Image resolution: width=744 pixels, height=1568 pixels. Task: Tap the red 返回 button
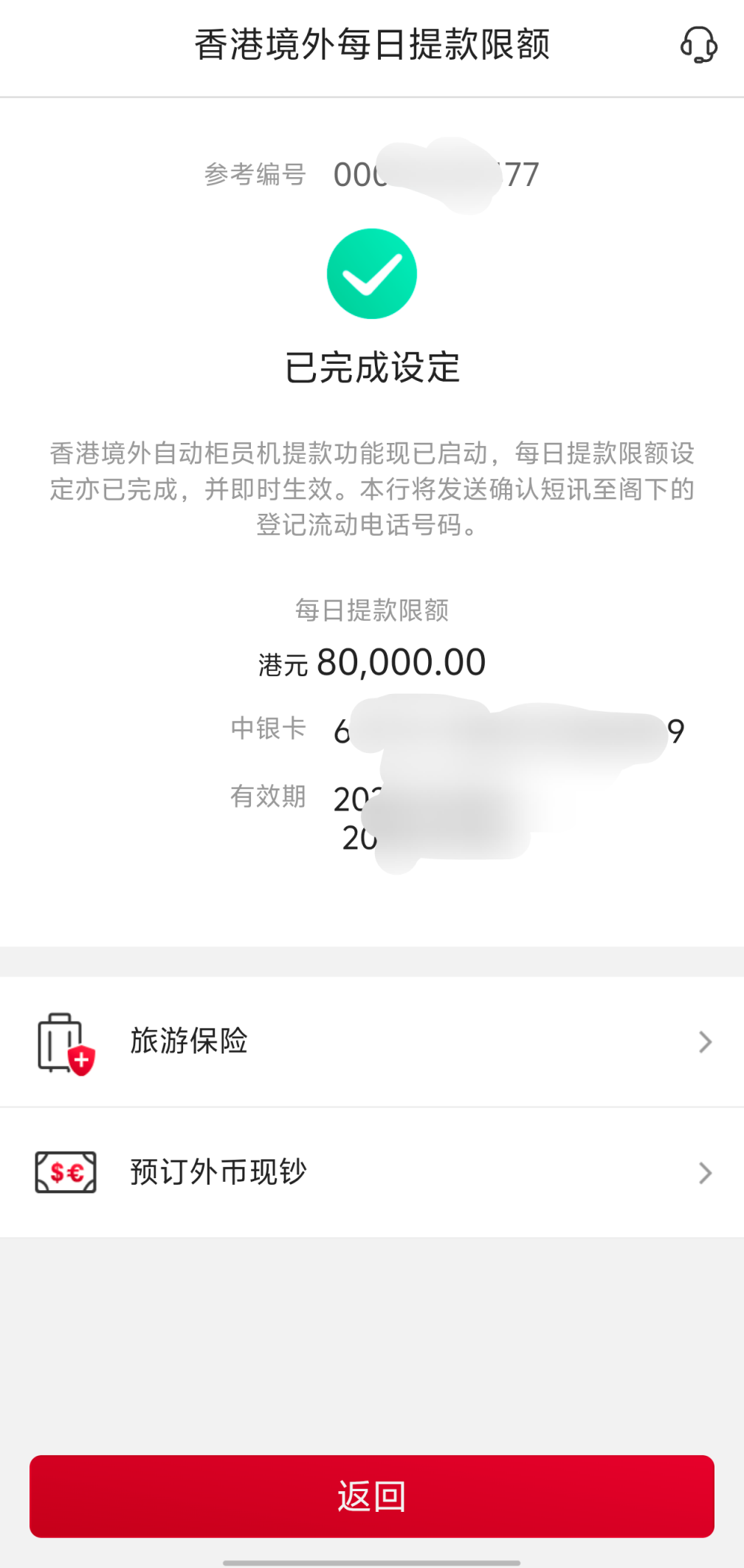tap(372, 1496)
